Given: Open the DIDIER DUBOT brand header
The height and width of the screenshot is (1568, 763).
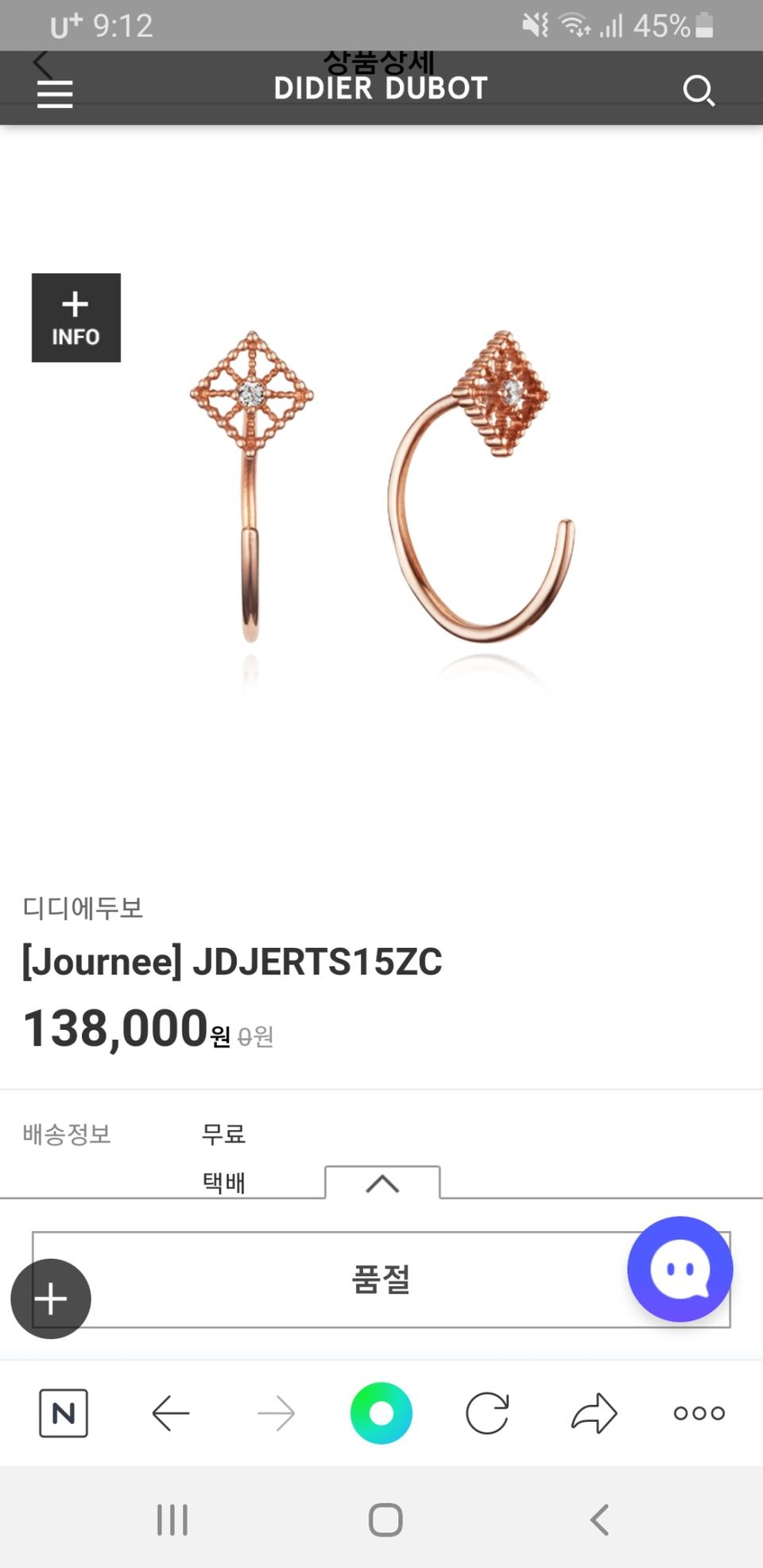Looking at the screenshot, I should 381,87.
